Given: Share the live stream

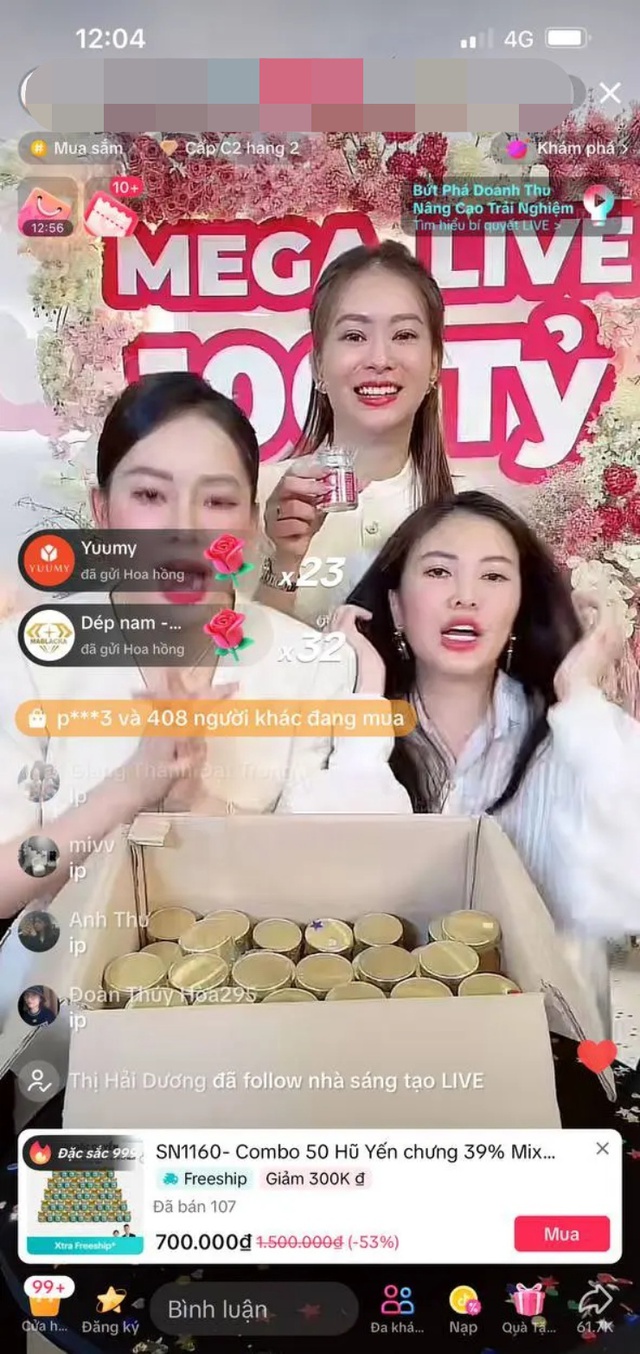Looking at the screenshot, I should (x=595, y=1307).
